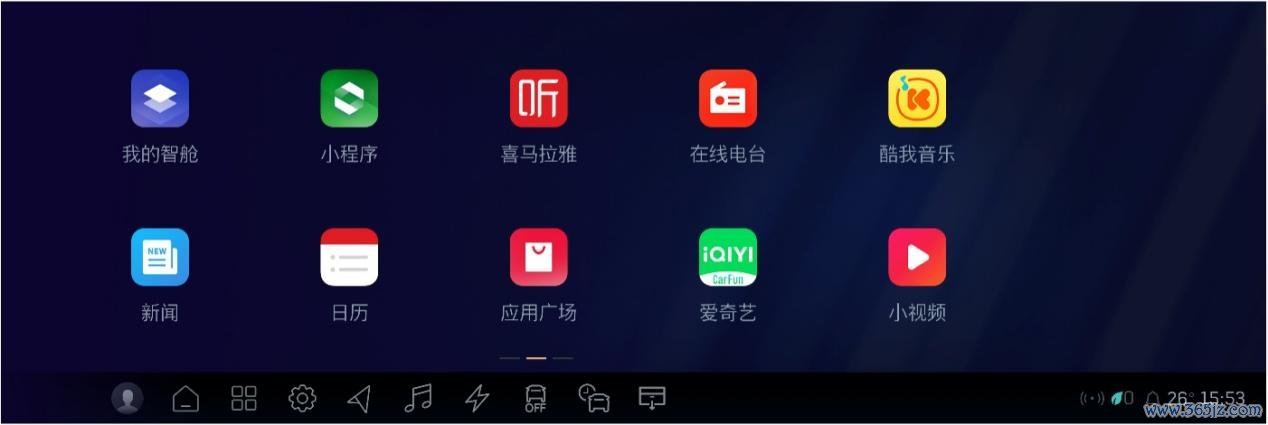Viewport: 1268px width, 425px height.
Task: Tap the lightning bolt energy icon
Action: tap(477, 399)
